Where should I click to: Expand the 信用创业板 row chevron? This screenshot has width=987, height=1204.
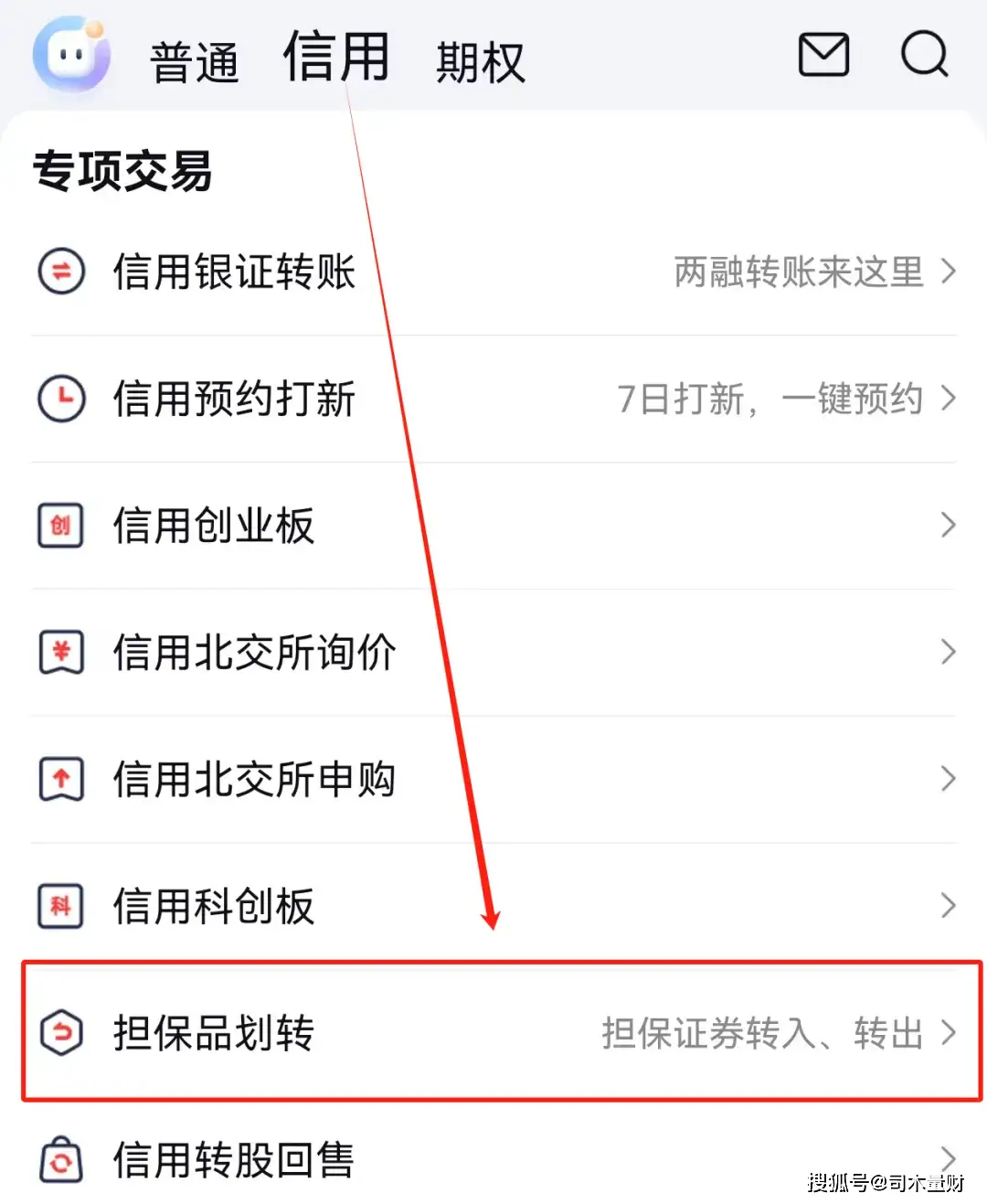point(946,526)
